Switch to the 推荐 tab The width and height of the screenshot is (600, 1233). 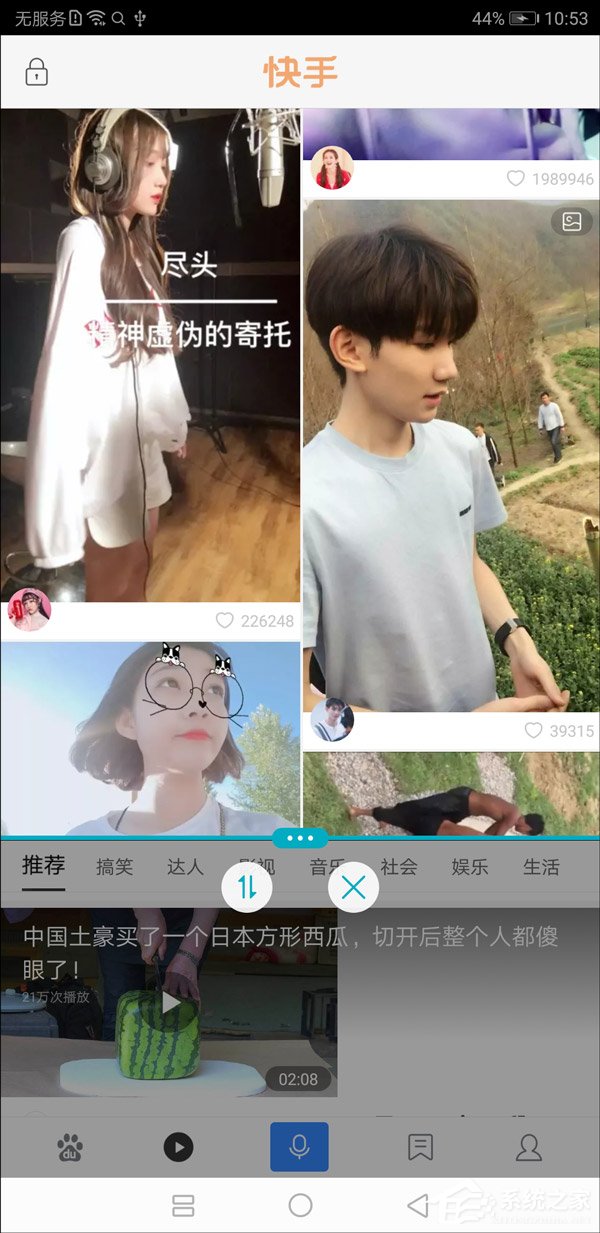(x=44, y=866)
